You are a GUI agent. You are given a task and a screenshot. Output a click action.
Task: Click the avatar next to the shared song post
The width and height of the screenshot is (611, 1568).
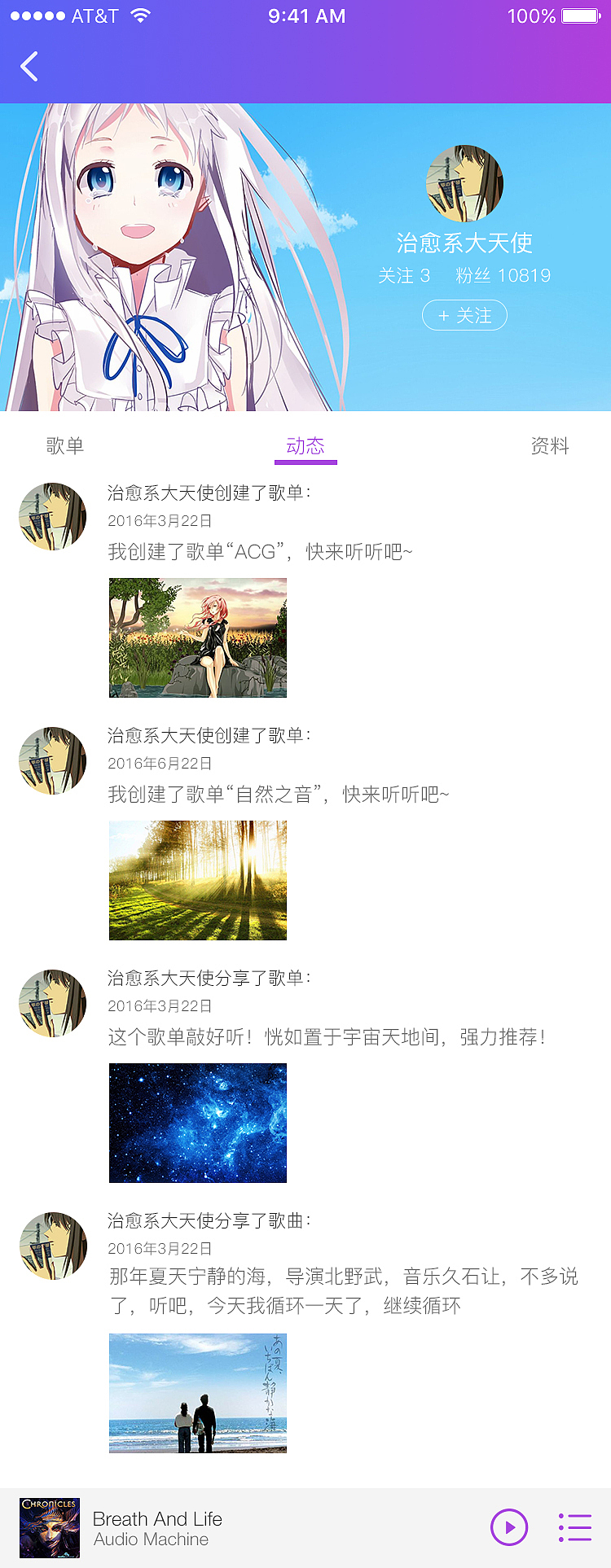pyautogui.click(x=51, y=1246)
